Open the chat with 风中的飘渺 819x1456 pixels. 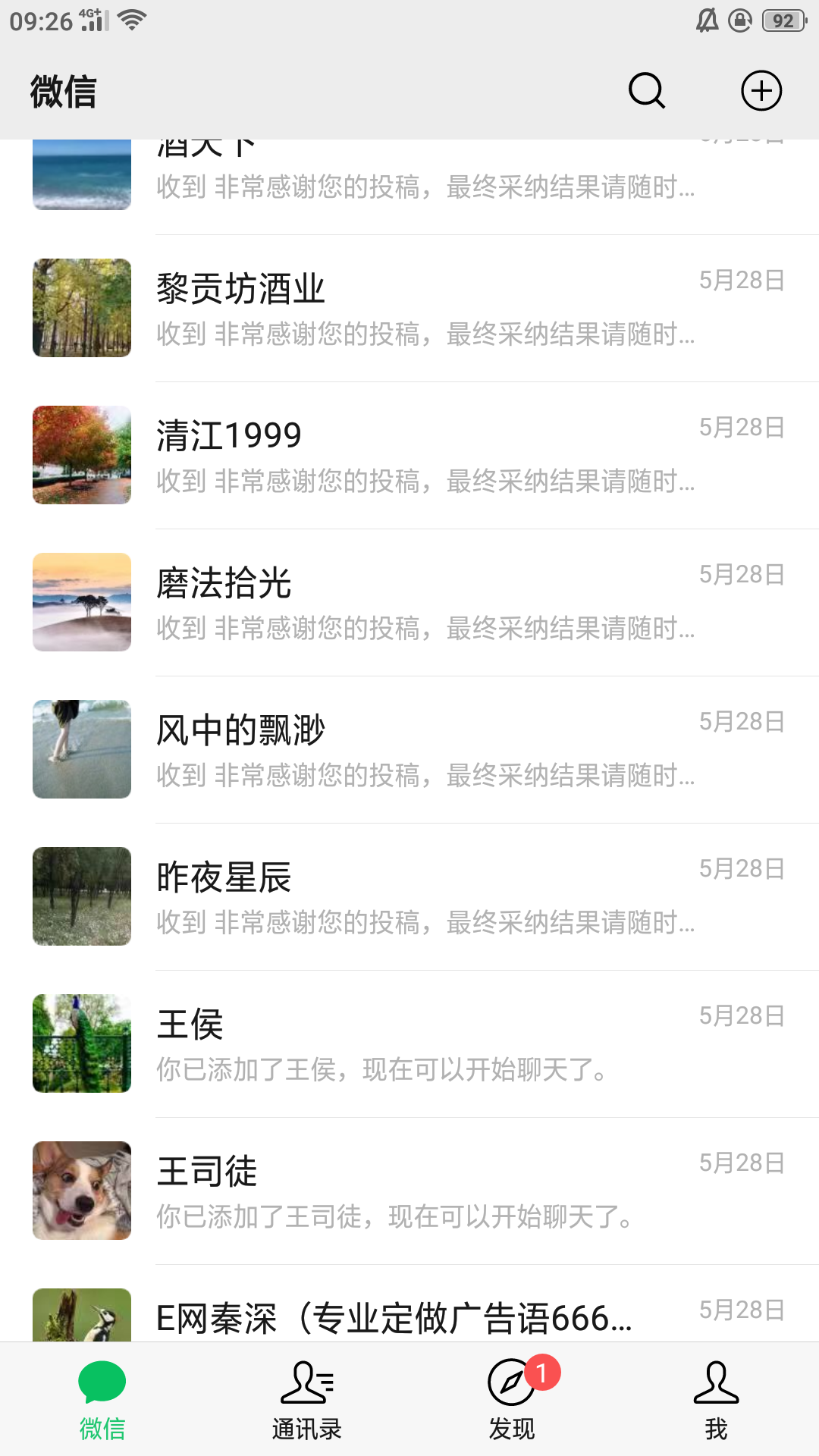(425, 750)
